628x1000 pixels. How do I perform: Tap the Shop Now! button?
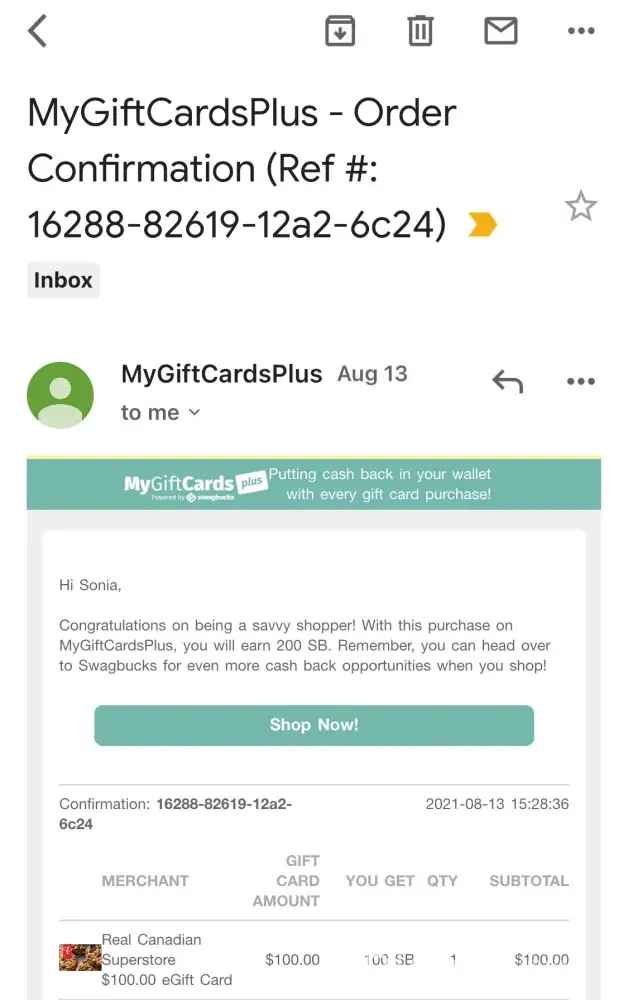tap(314, 725)
